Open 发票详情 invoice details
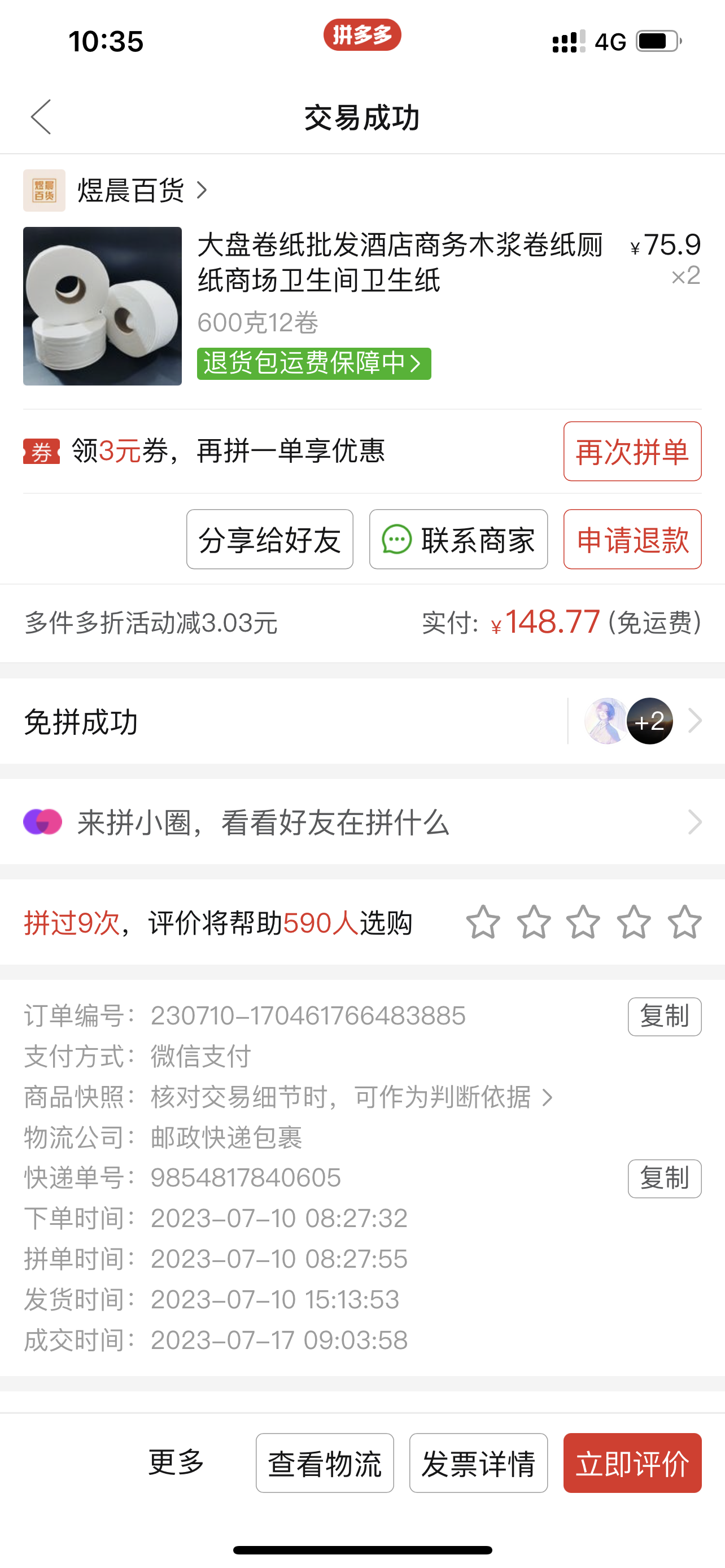This screenshot has width=725, height=1568. pos(478,1462)
